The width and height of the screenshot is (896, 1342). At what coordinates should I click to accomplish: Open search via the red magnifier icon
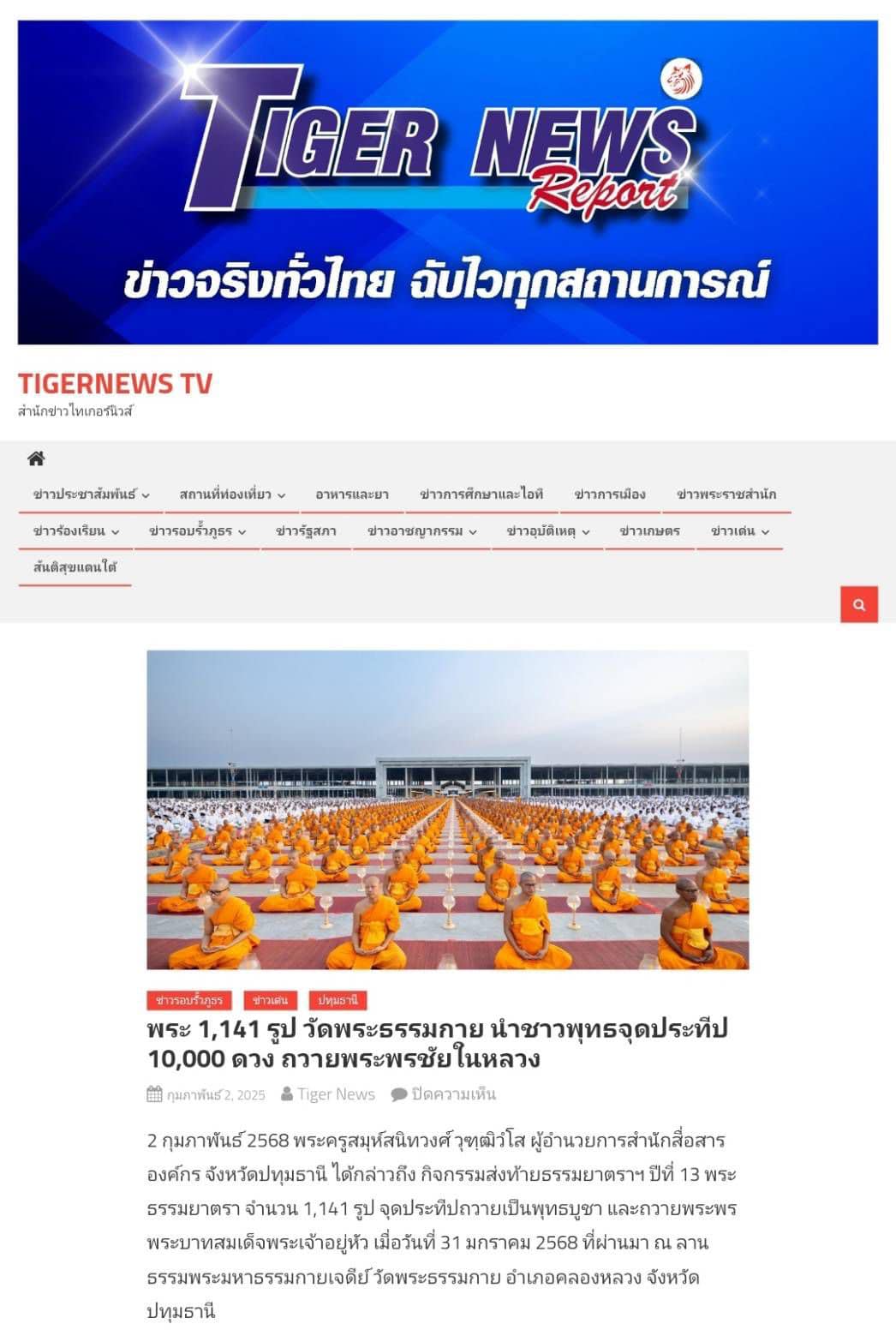[860, 604]
